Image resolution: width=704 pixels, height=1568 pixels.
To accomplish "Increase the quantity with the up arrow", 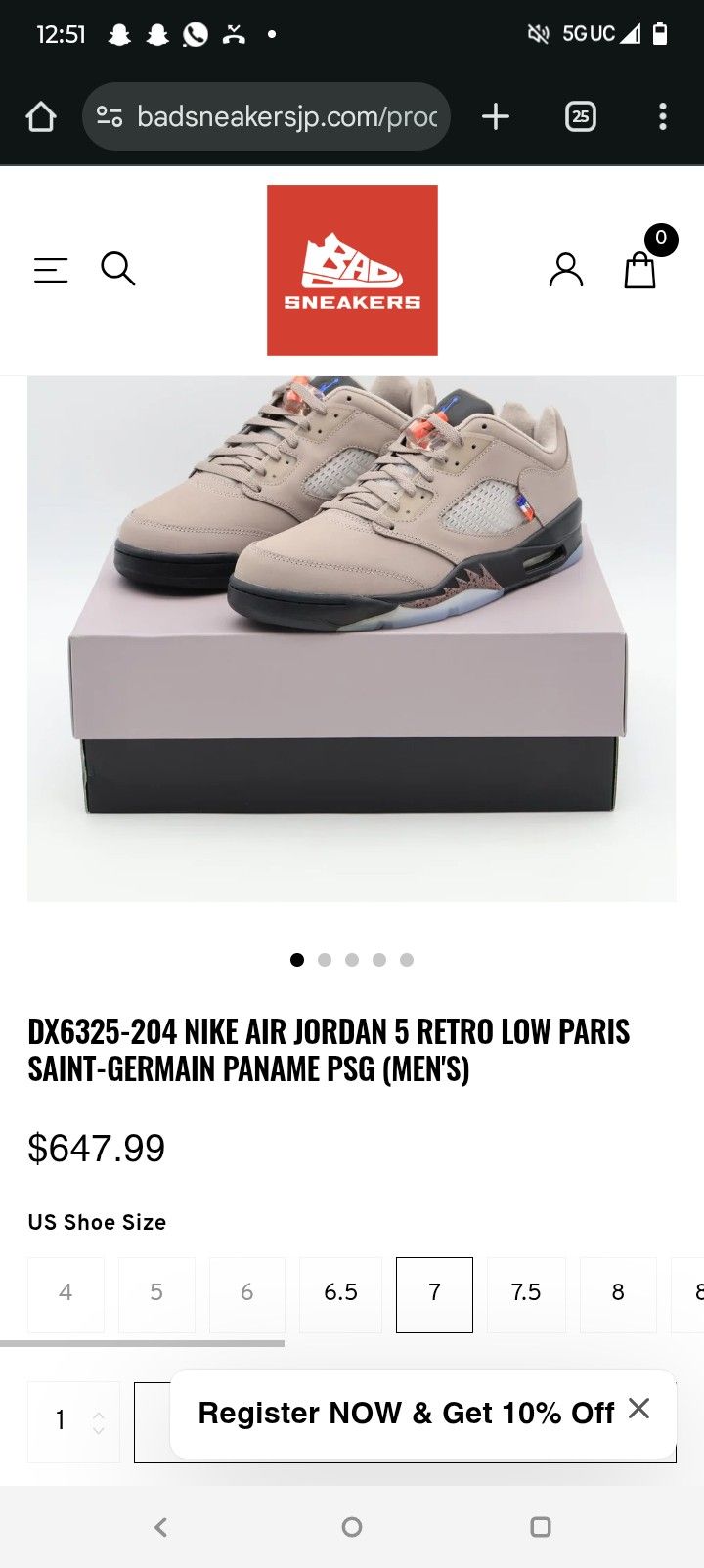I will click(x=98, y=1413).
